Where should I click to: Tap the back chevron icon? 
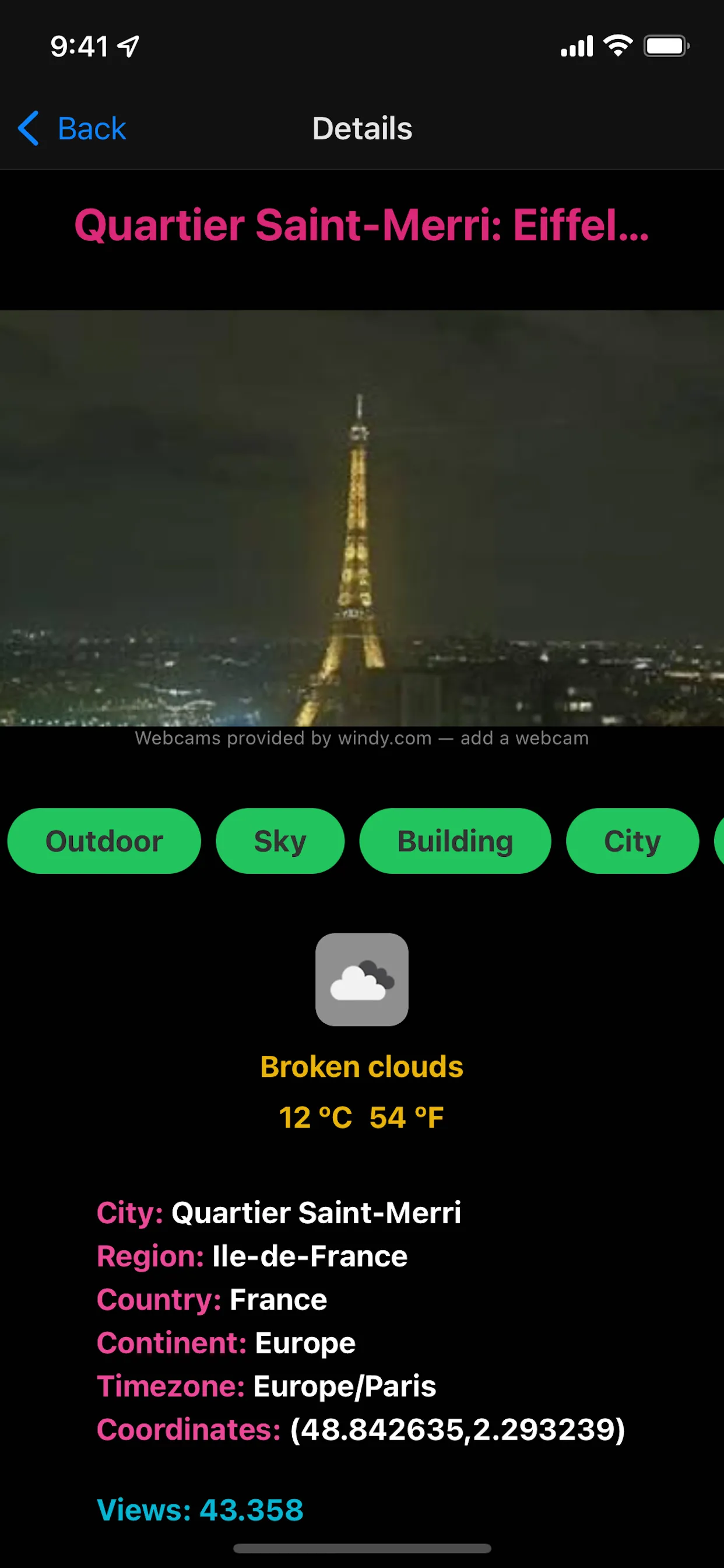tap(28, 129)
